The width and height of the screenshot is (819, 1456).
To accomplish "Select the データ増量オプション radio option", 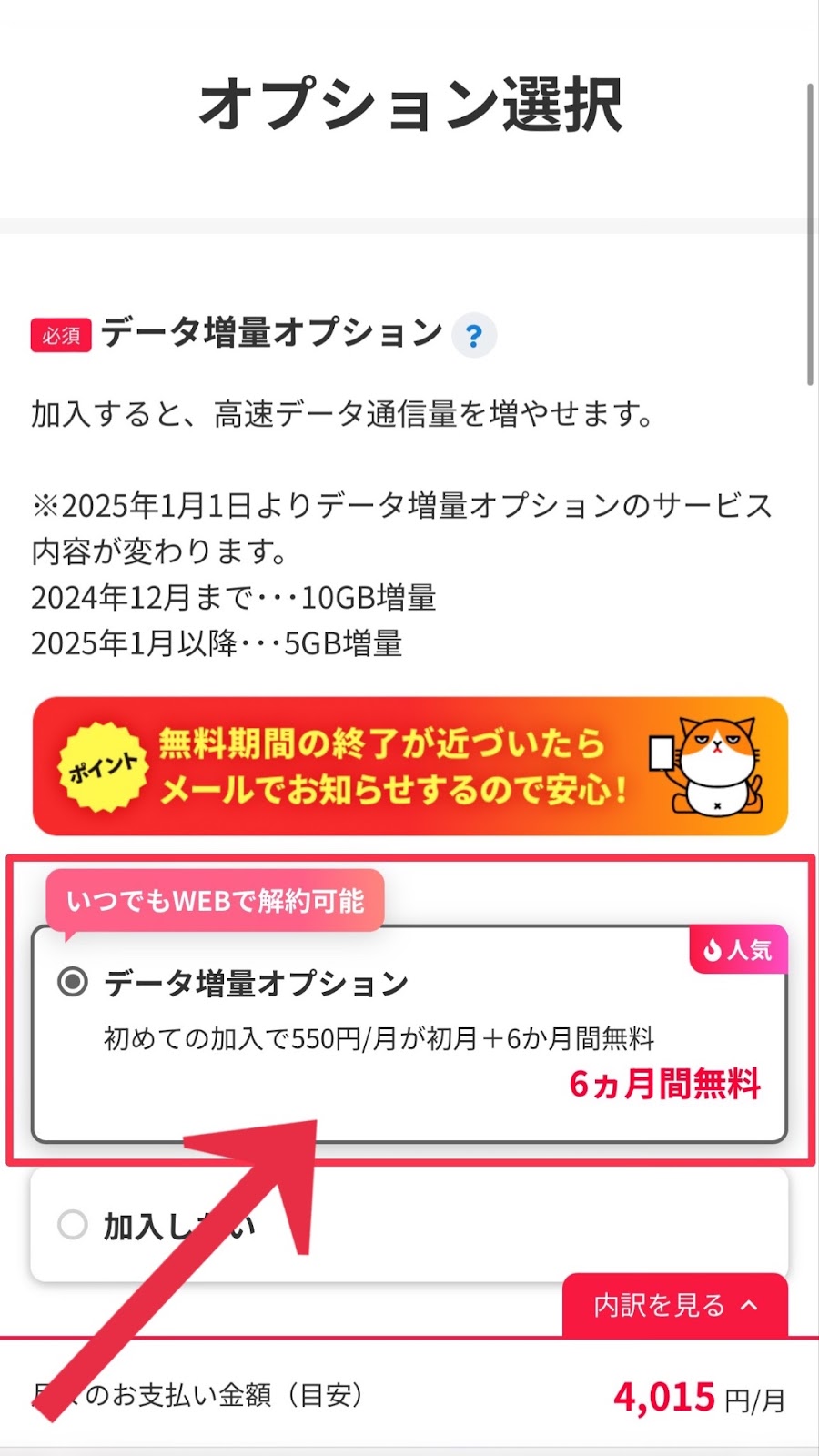I will (73, 982).
